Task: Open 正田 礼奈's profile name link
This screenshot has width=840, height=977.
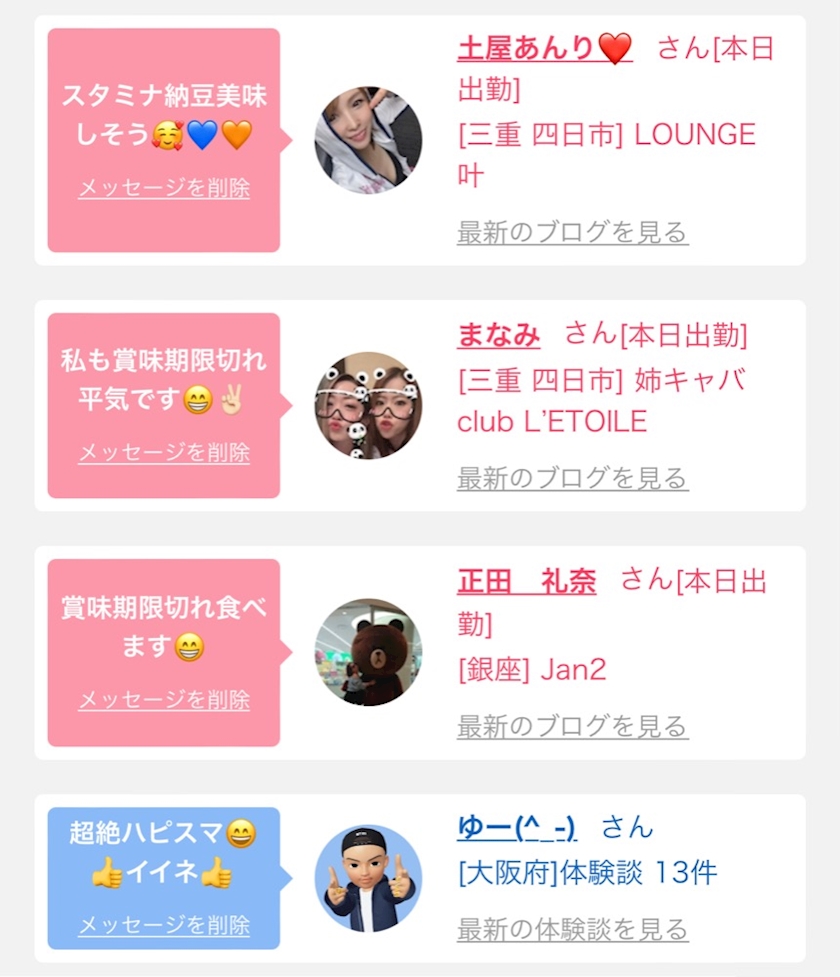Action: [x=526, y=581]
